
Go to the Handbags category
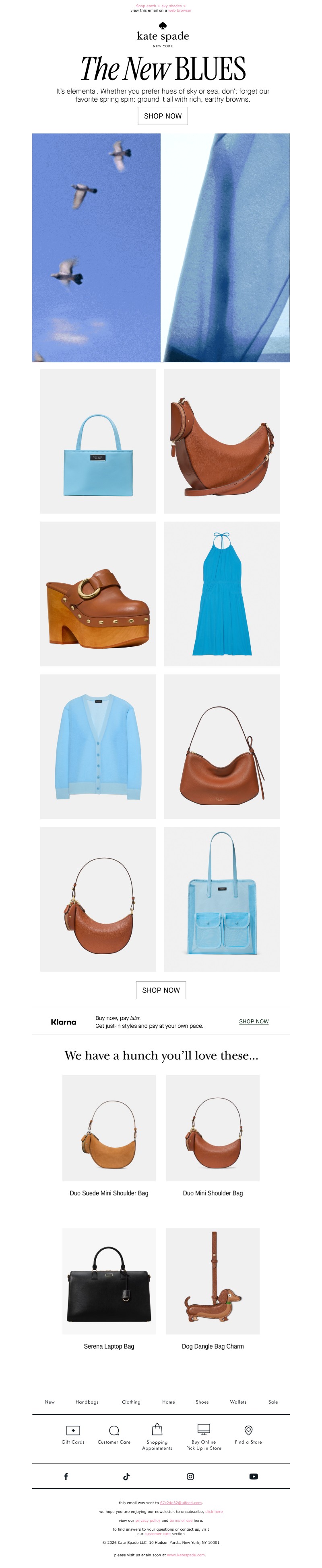click(87, 1402)
